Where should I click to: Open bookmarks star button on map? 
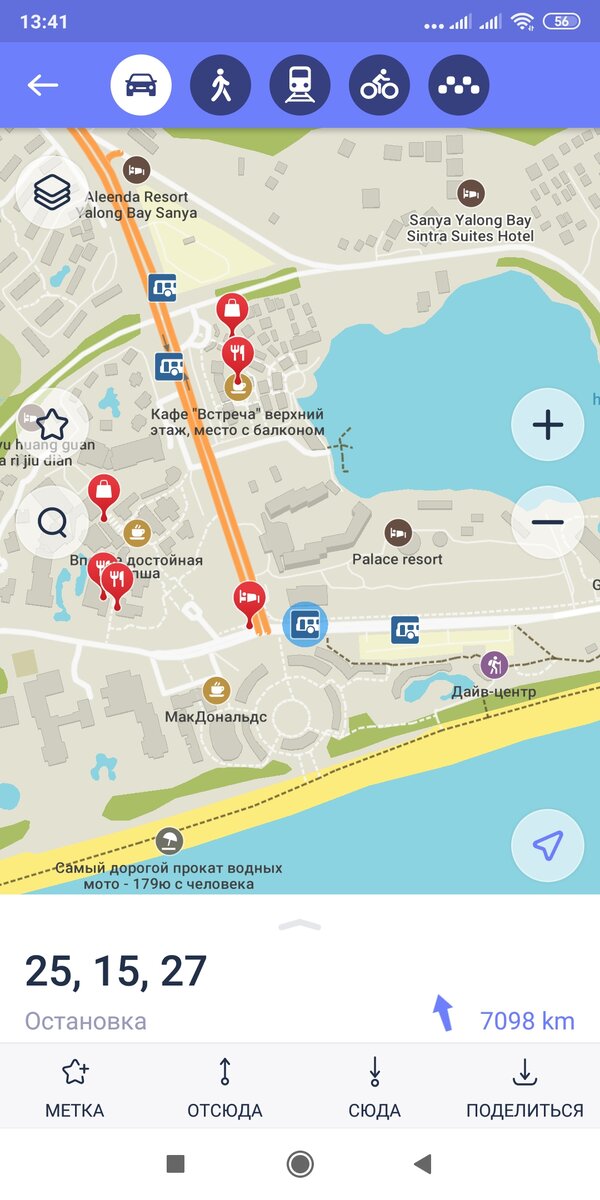pyautogui.click(x=52, y=423)
